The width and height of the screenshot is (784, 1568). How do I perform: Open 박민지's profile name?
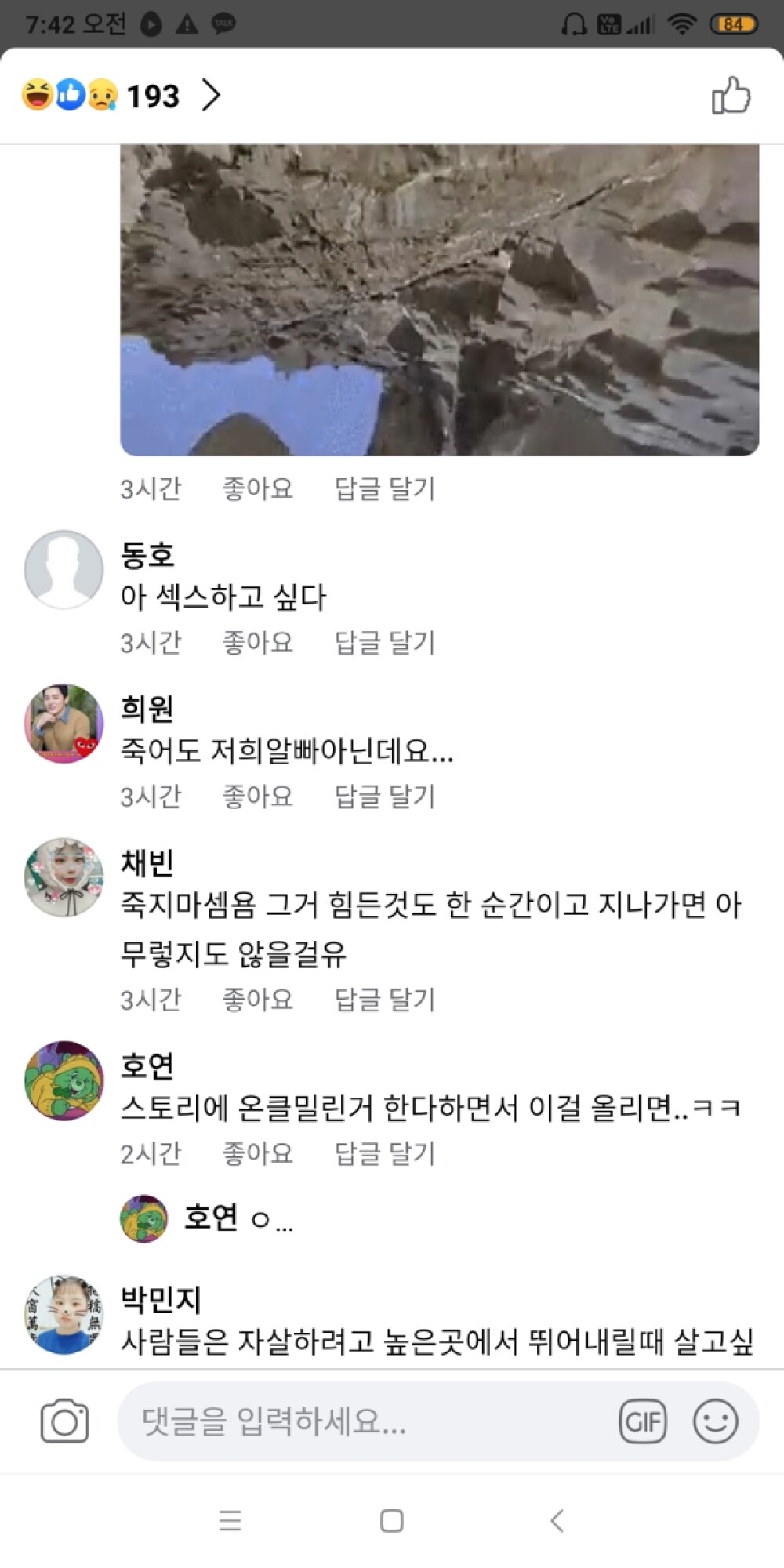point(161,1299)
